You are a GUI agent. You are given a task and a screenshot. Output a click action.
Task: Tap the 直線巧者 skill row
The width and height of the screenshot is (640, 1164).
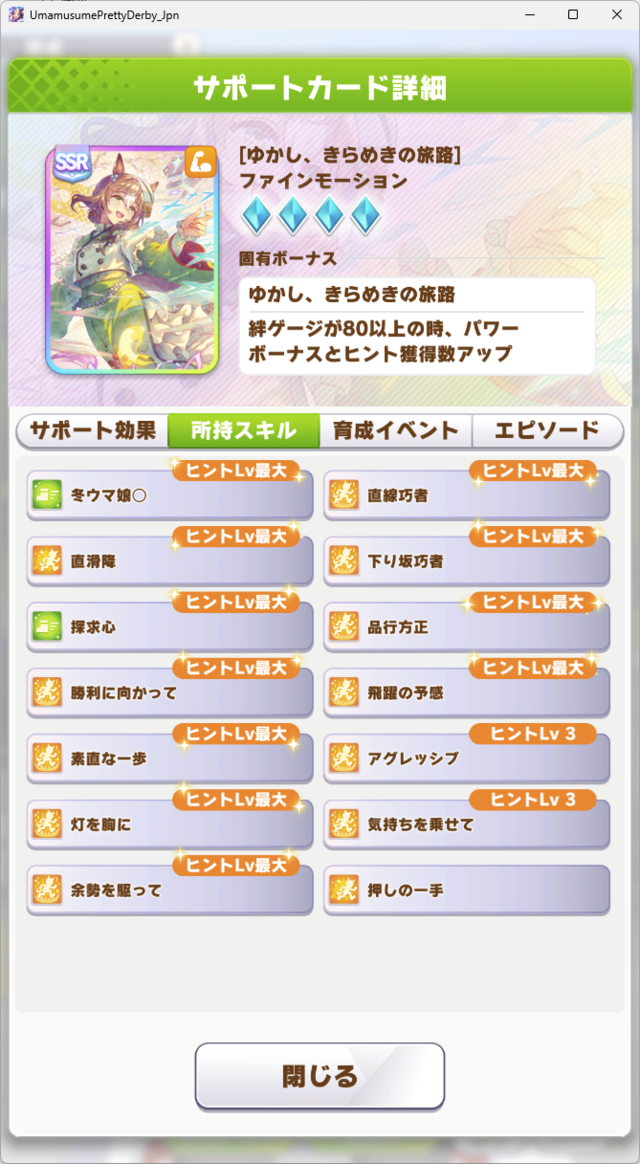click(467, 495)
